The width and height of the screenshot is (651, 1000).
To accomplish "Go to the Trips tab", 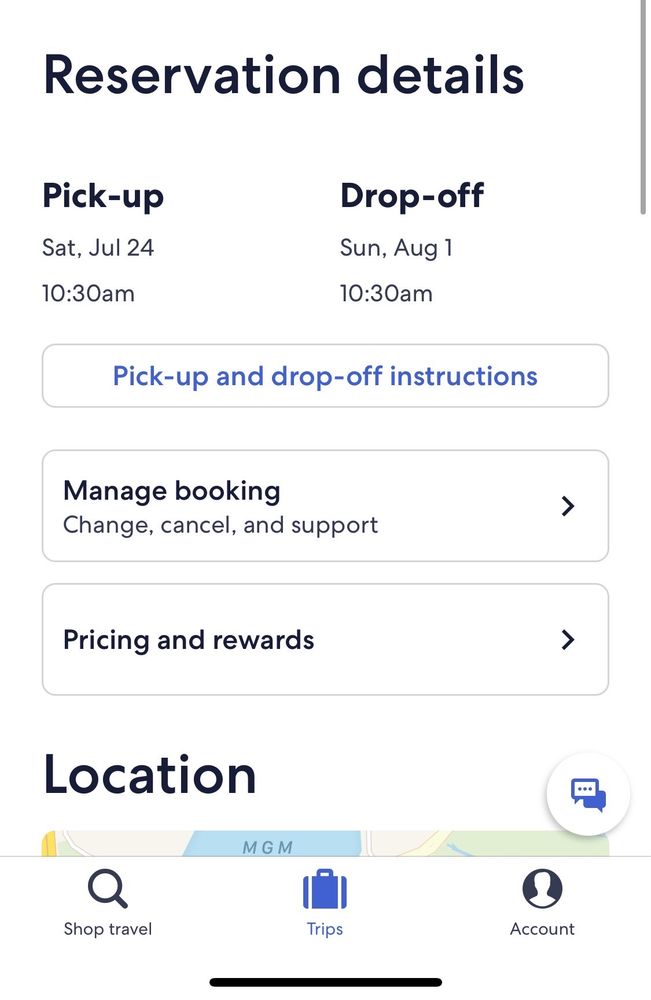I will 325,902.
